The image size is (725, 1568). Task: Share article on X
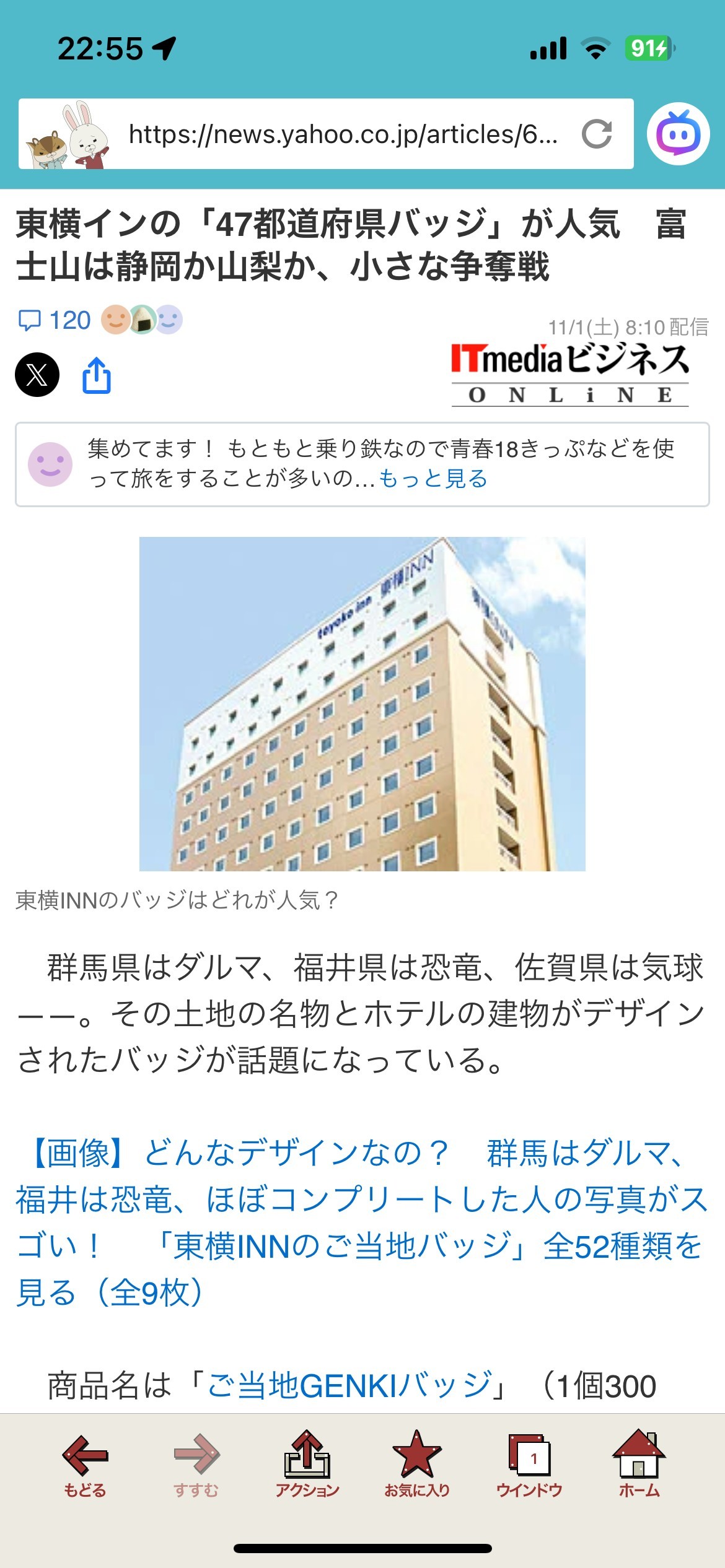pos(37,375)
